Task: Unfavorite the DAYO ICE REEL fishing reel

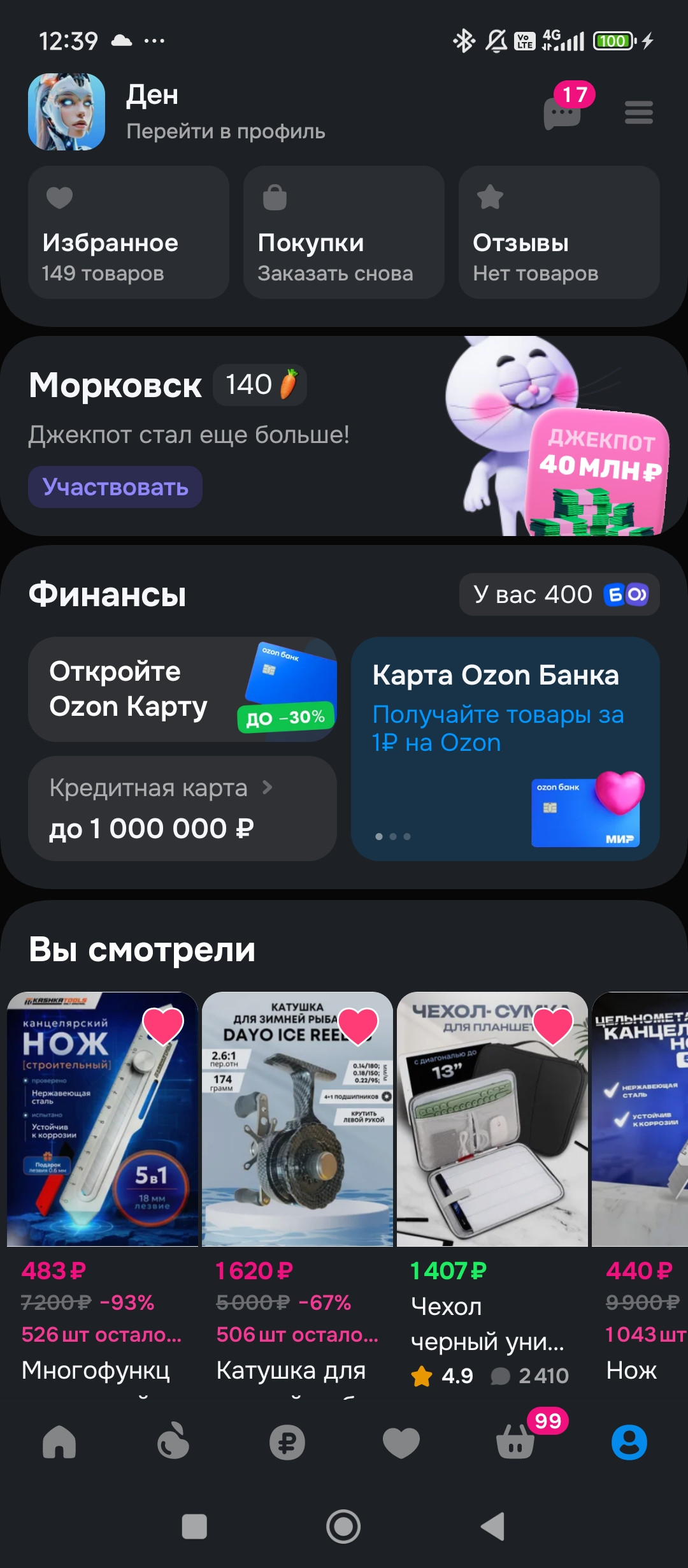Action: (x=358, y=1026)
